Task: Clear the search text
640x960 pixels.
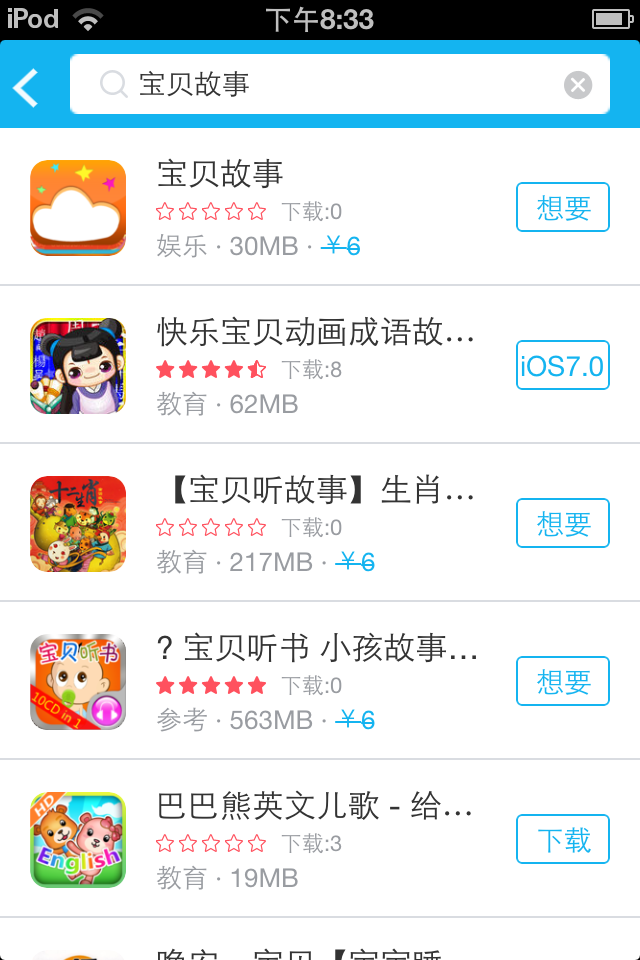Action: (x=578, y=85)
